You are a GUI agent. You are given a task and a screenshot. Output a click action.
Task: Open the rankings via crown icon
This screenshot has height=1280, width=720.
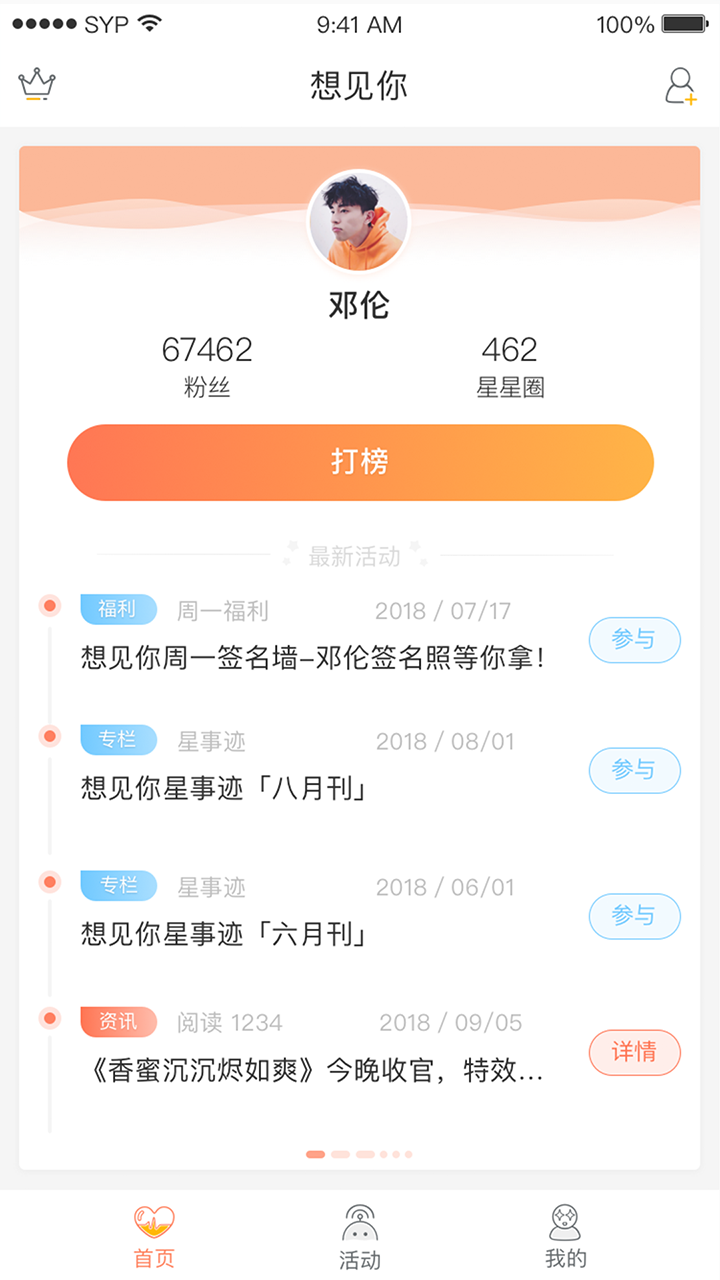[36, 84]
